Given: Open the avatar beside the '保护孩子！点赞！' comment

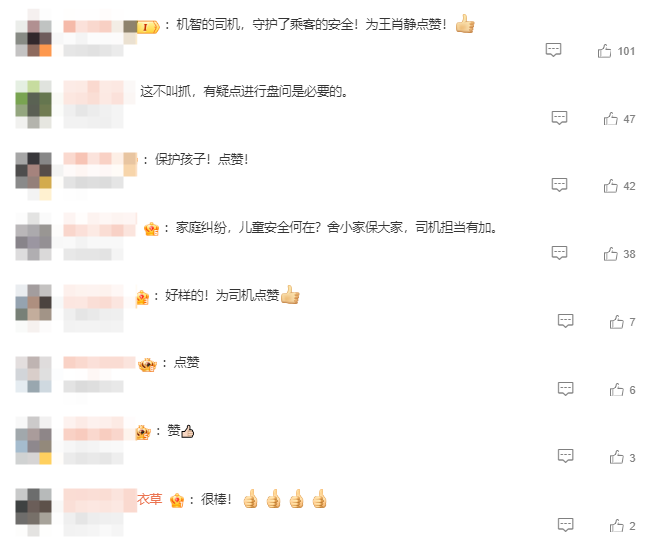Looking at the screenshot, I should 33,171.
